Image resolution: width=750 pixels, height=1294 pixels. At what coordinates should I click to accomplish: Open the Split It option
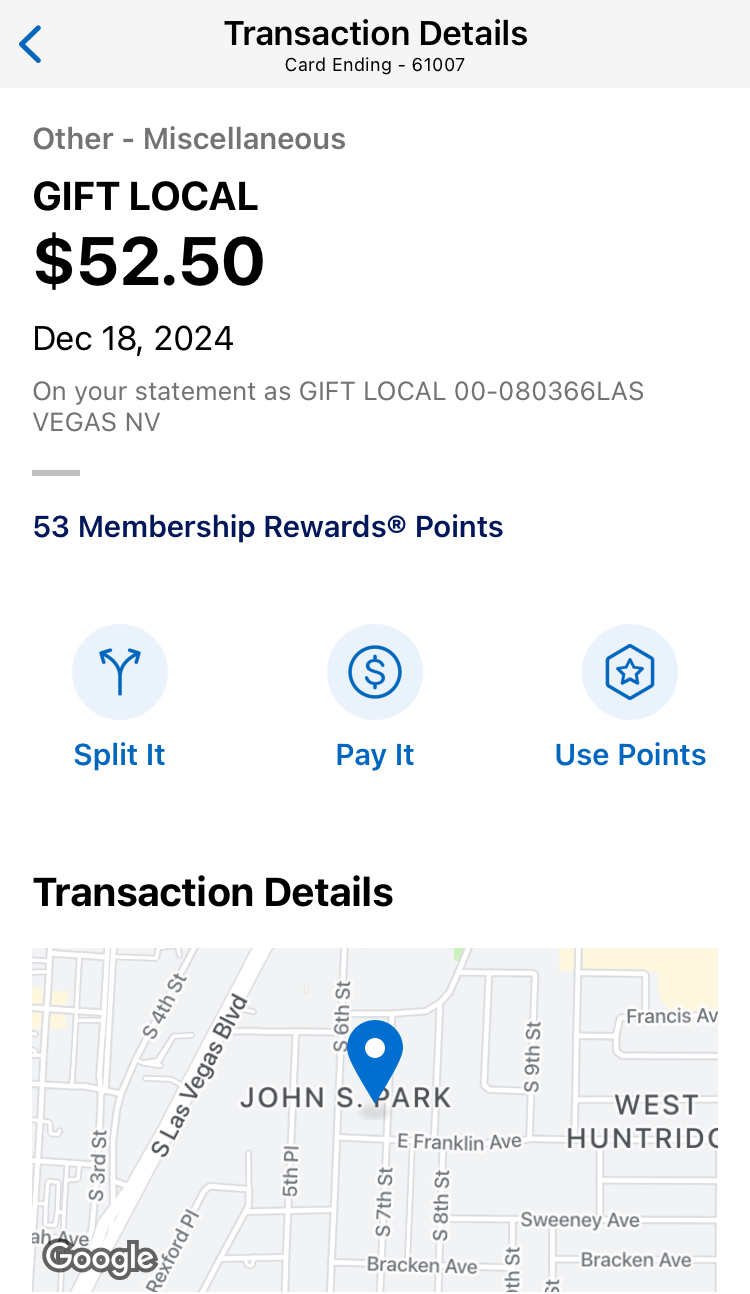(120, 698)
